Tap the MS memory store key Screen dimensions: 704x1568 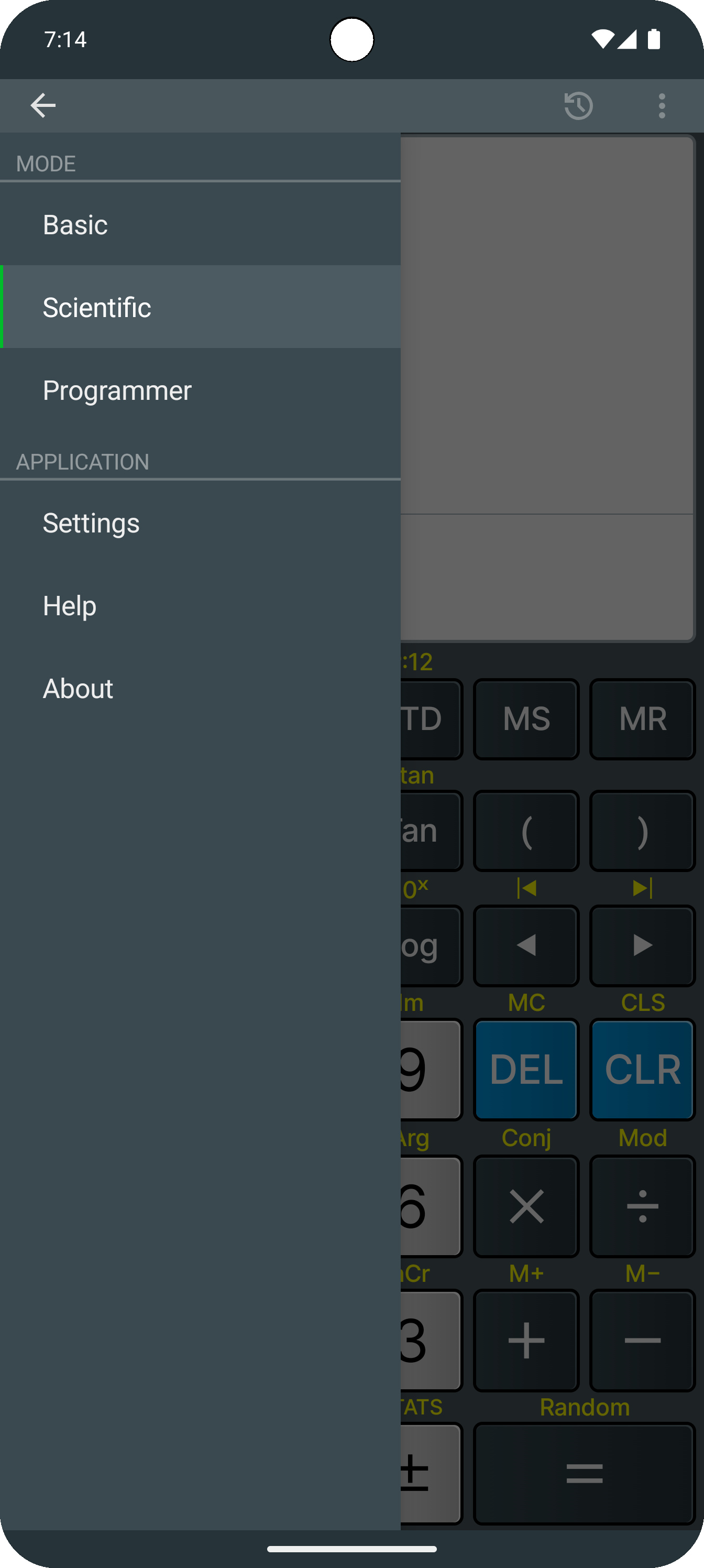pos(526,719)
